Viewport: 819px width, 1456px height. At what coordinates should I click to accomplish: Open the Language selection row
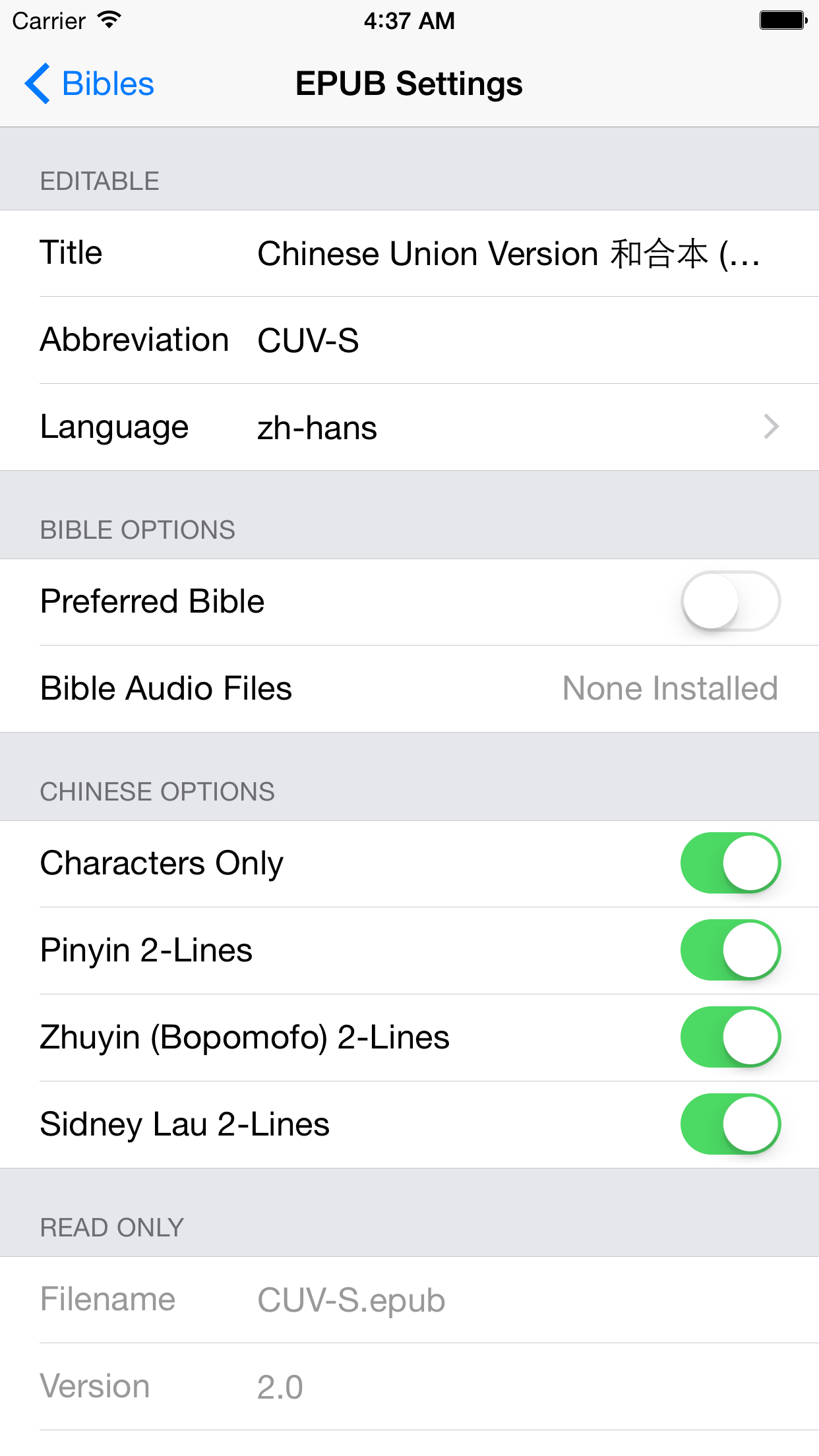(409, 427)
